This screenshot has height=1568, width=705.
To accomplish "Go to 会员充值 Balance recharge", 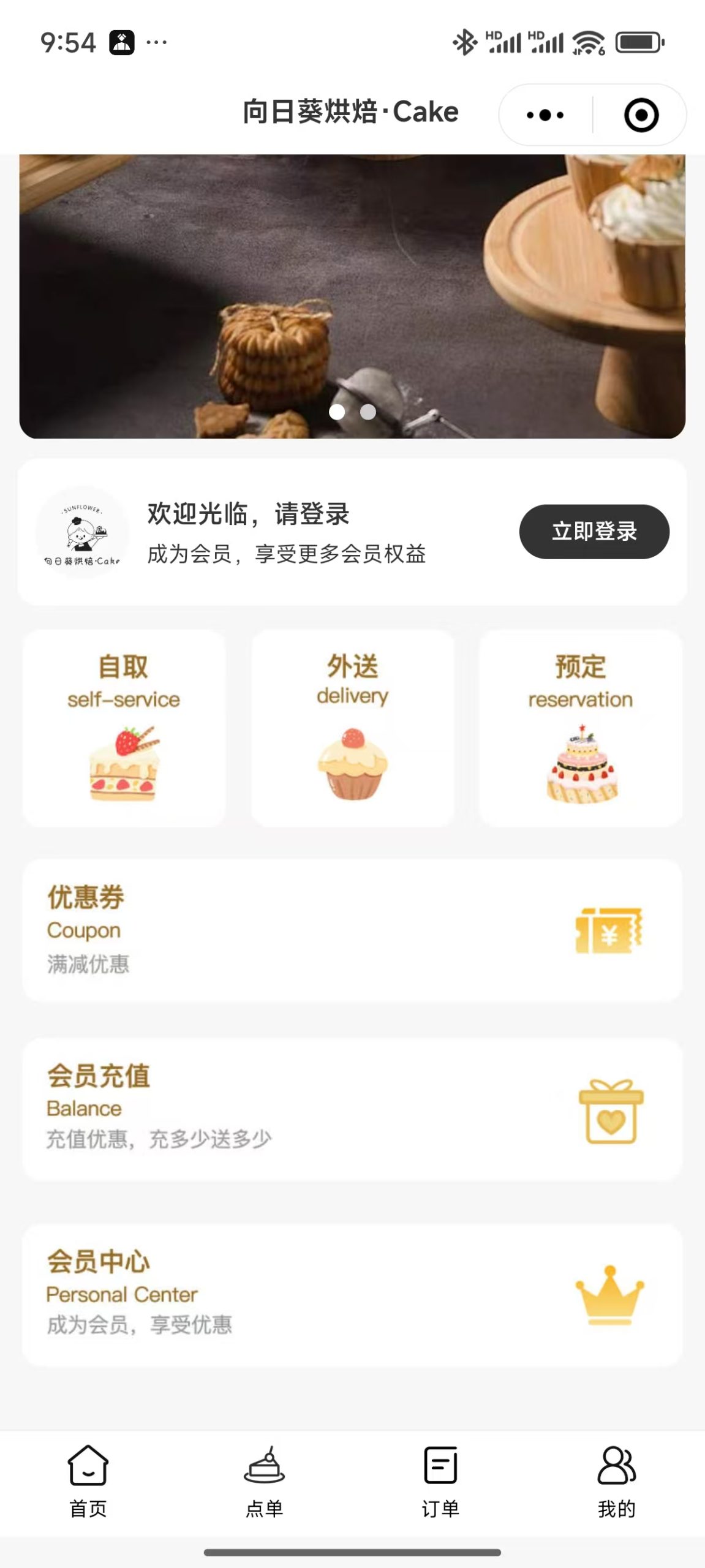I will [x=352, y=1109].
